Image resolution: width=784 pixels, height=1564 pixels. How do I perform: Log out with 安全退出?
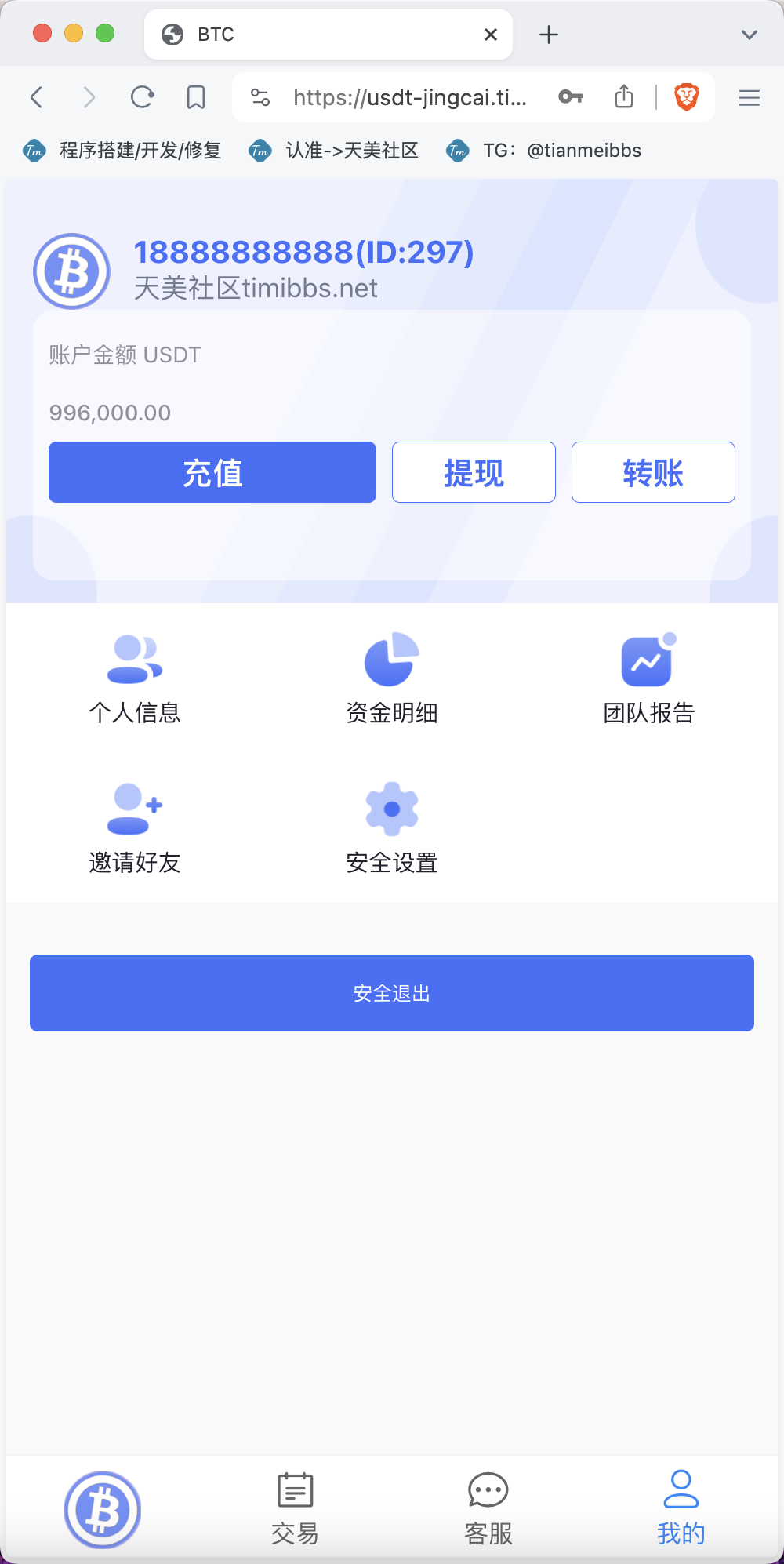coord(392,993)
